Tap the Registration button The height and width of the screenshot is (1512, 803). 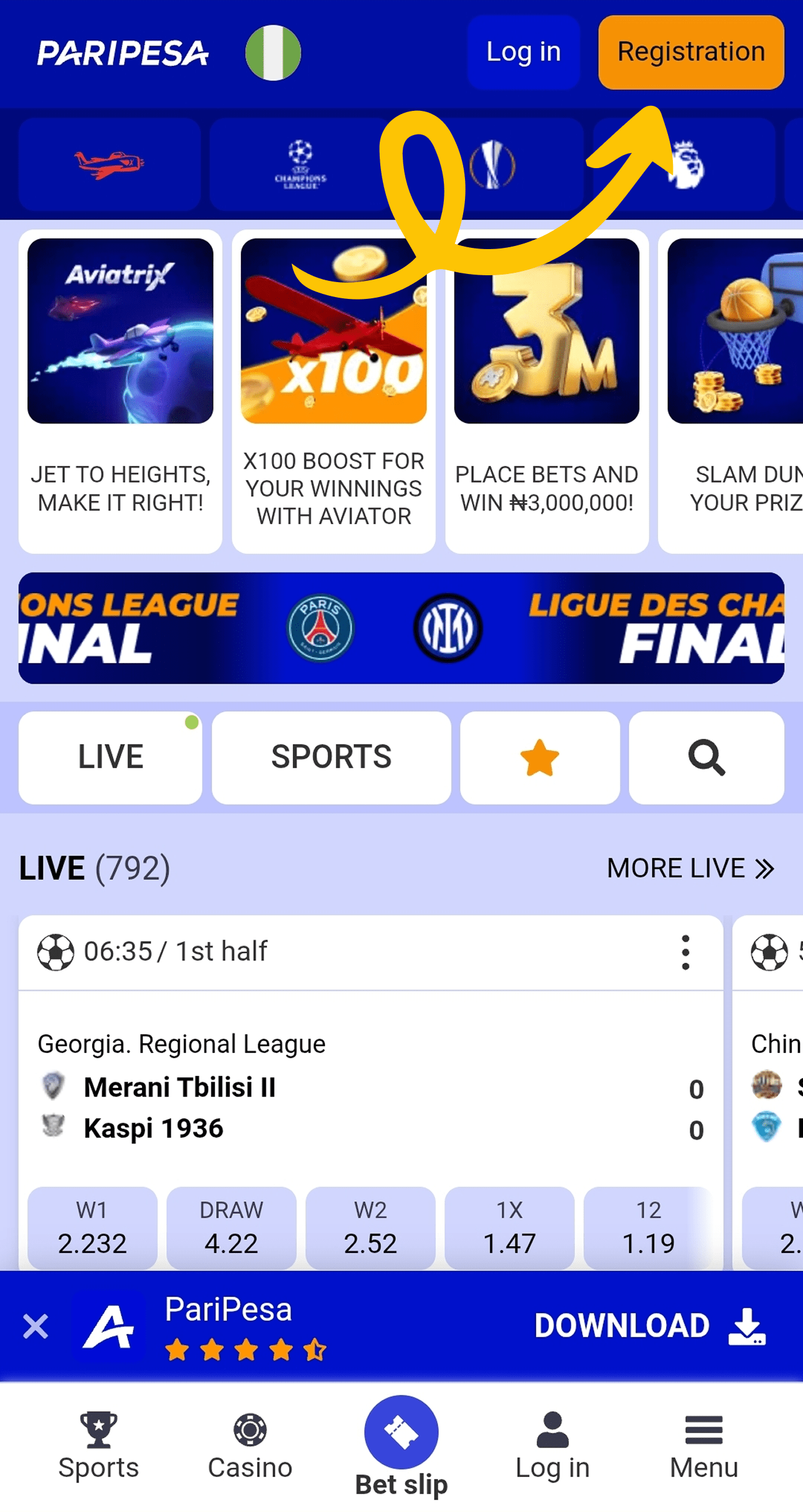(x=690, y=52)
